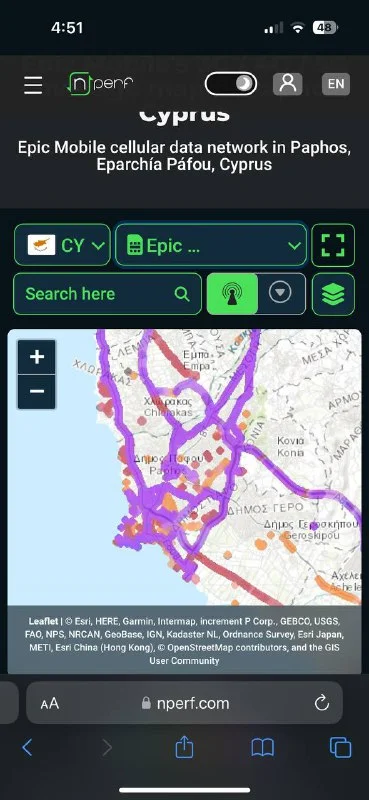369x800 pixels.
Task: Open Safari bookmarks
Action: (263, 748)
